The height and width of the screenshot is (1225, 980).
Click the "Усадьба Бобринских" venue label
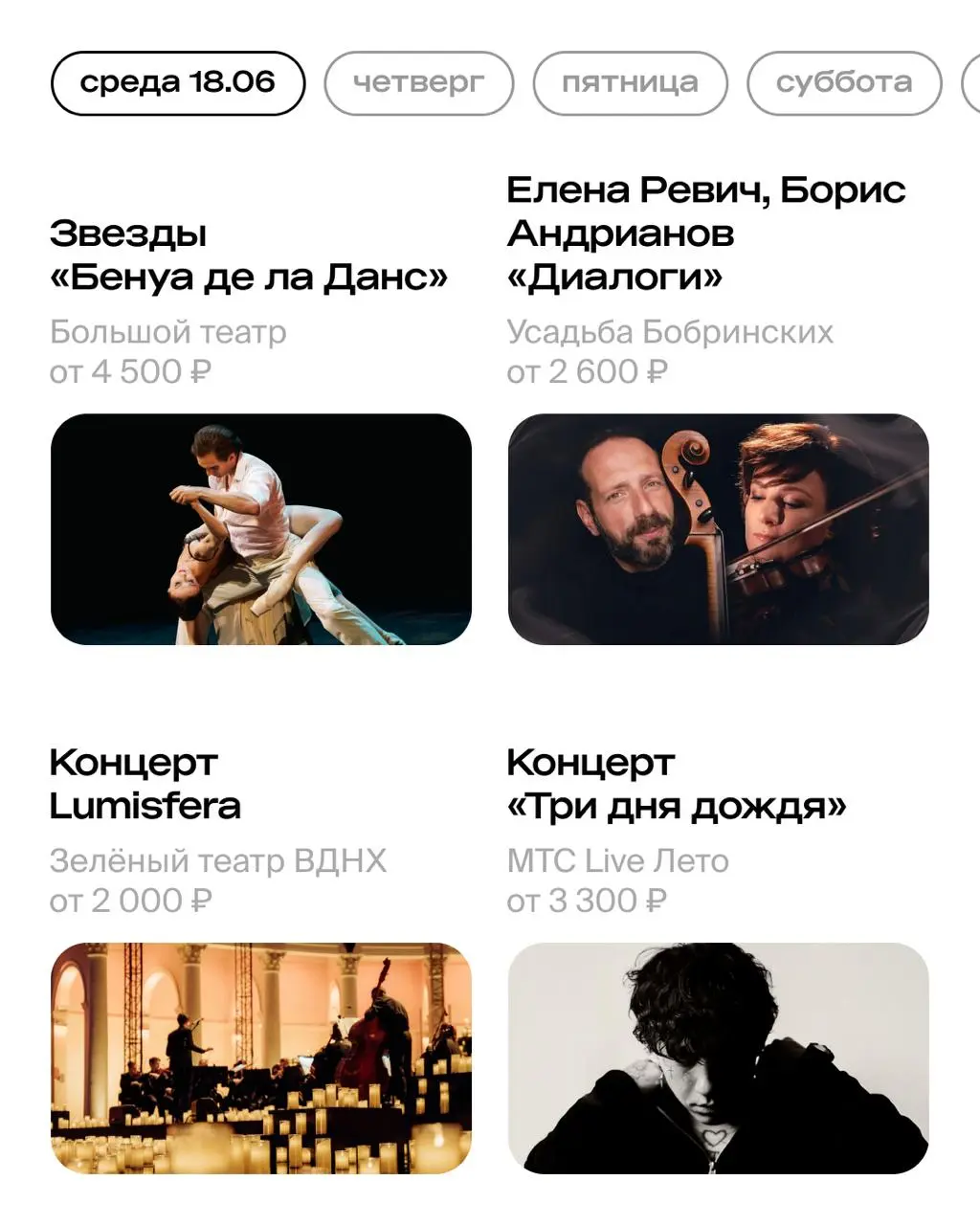670,332
